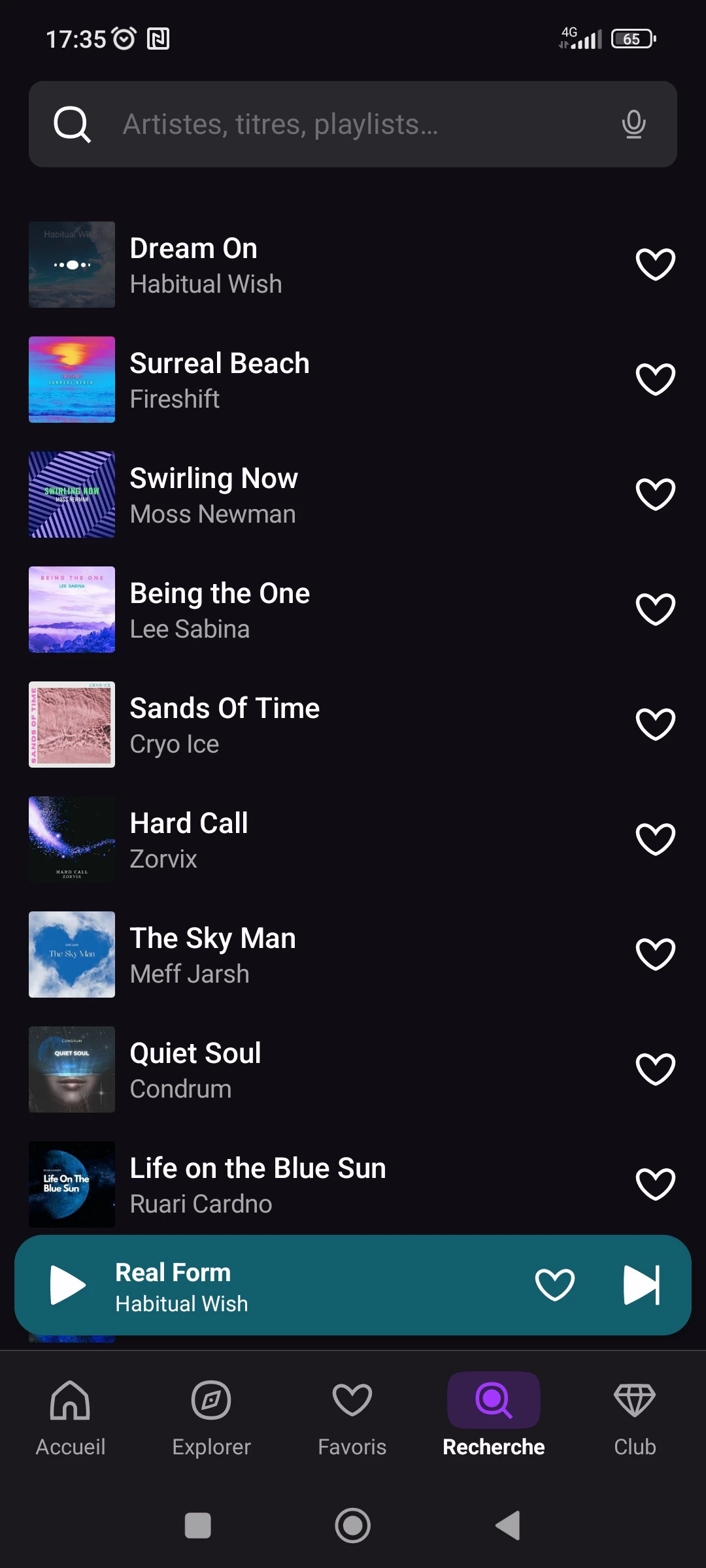Skip to the next track
706x1568 pixels.
pyautogui.click(x=641, y=1285)
